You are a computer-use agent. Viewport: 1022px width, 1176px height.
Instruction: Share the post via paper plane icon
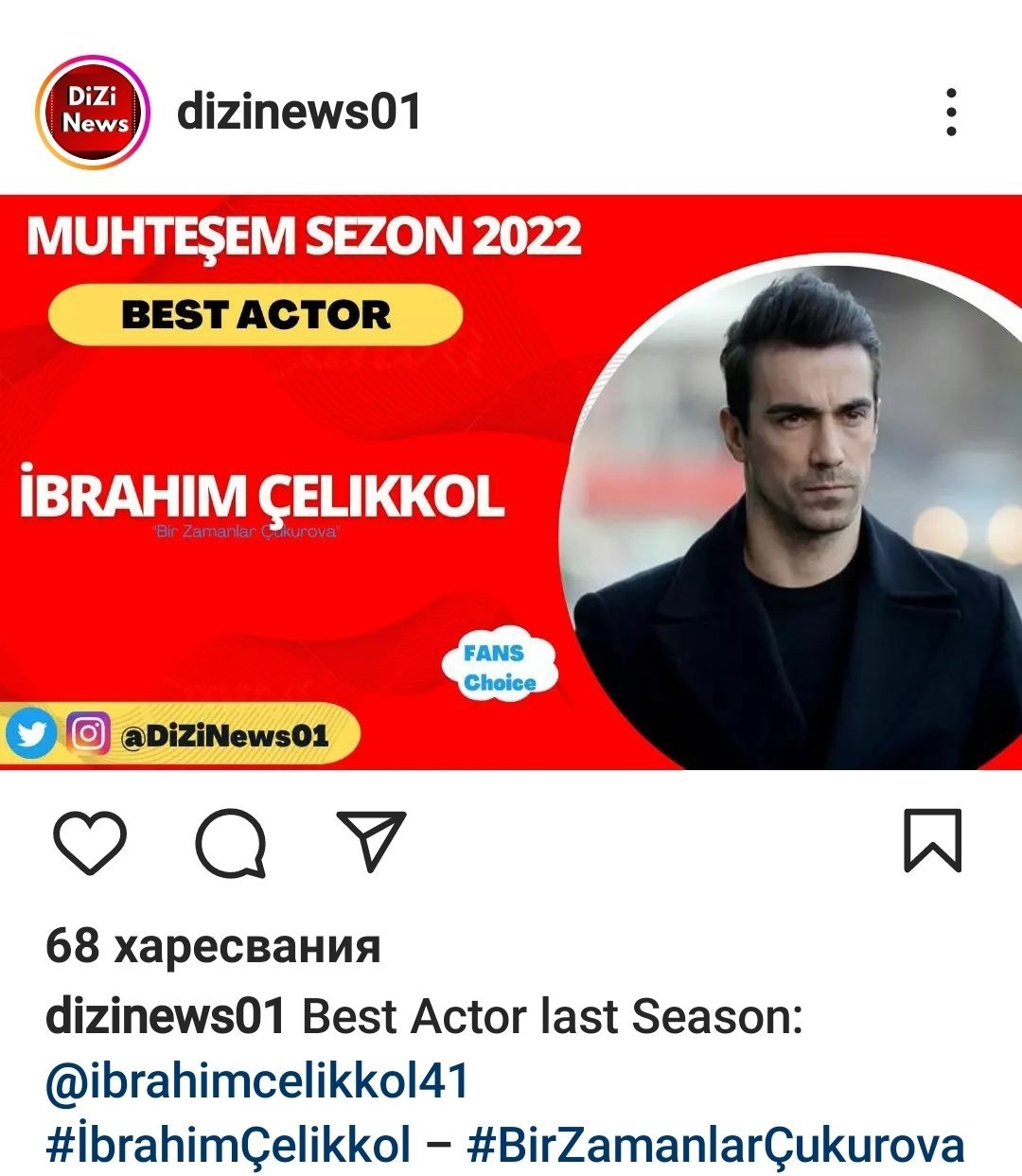[371, 840]
